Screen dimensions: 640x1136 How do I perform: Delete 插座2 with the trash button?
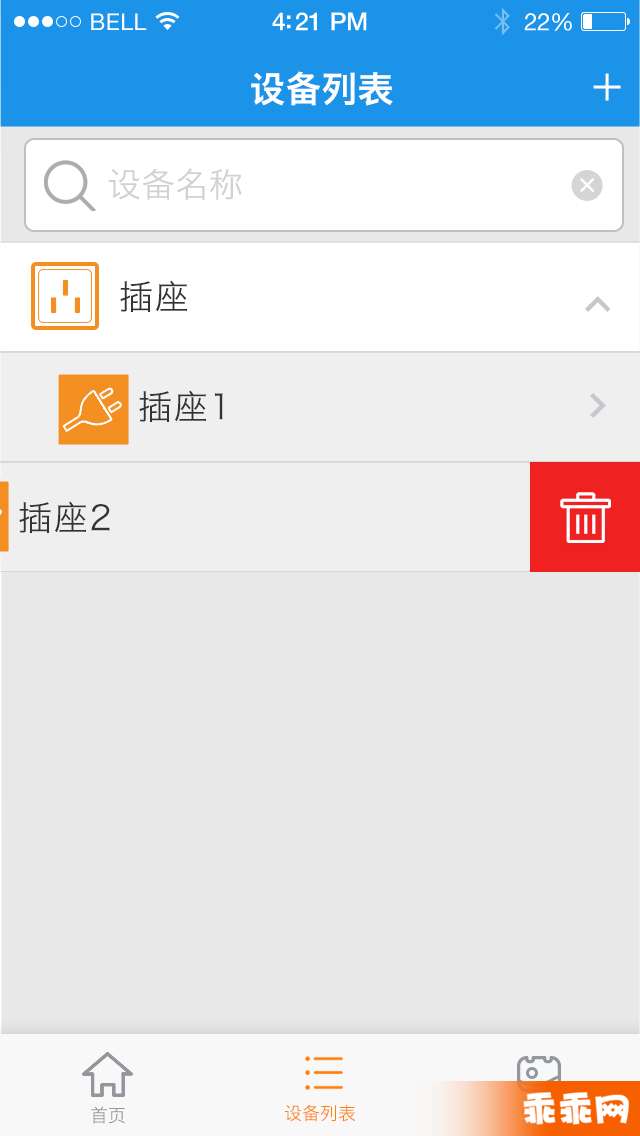[585, 518]
